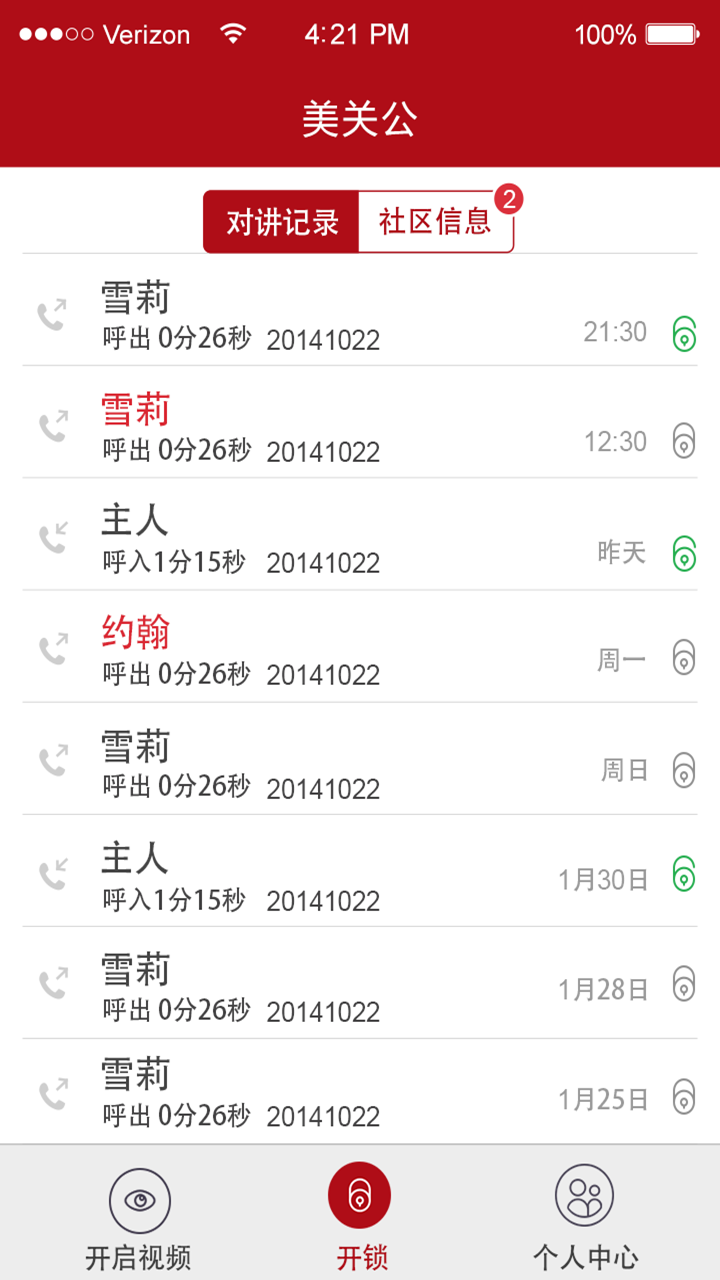Open the 开启视频 tab
The width and height of the screenshot is (720, 1280).
[x=139, y=1217]
